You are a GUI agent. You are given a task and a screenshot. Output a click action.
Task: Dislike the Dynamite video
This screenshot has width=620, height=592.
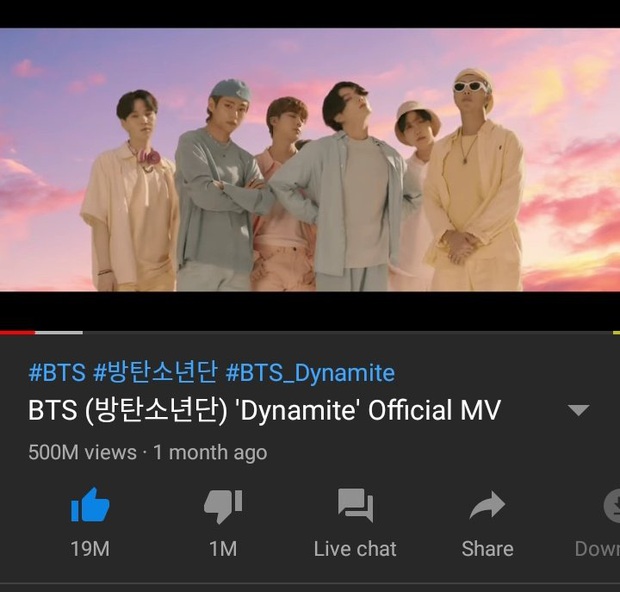[223, 508]
